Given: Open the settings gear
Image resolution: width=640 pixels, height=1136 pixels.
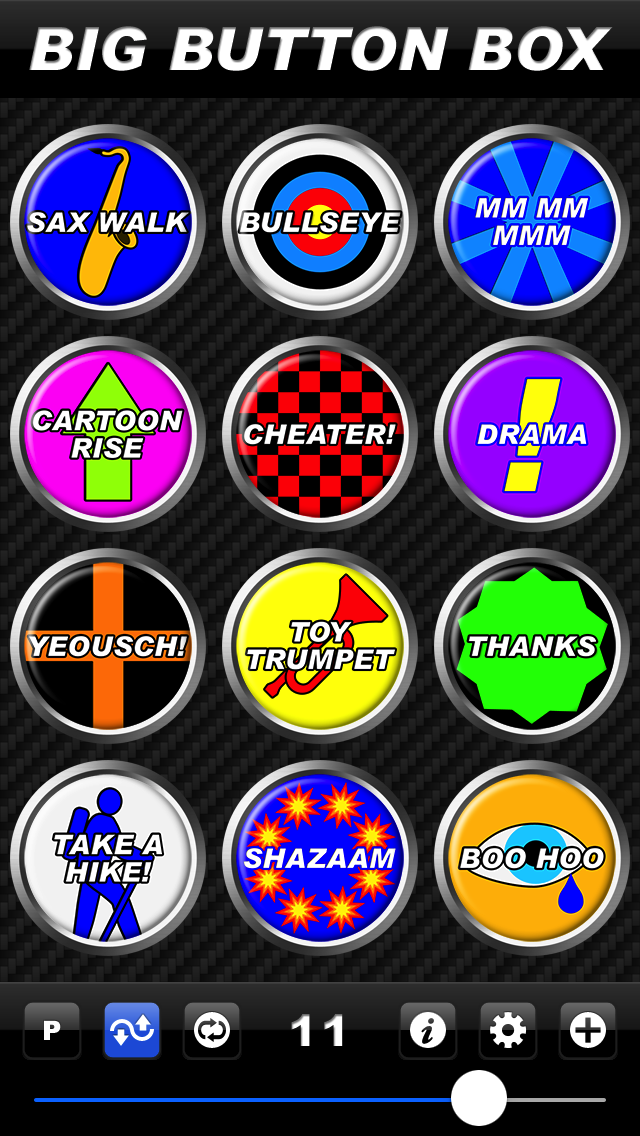Looking at the screenshot, I should coord(508,1031).
